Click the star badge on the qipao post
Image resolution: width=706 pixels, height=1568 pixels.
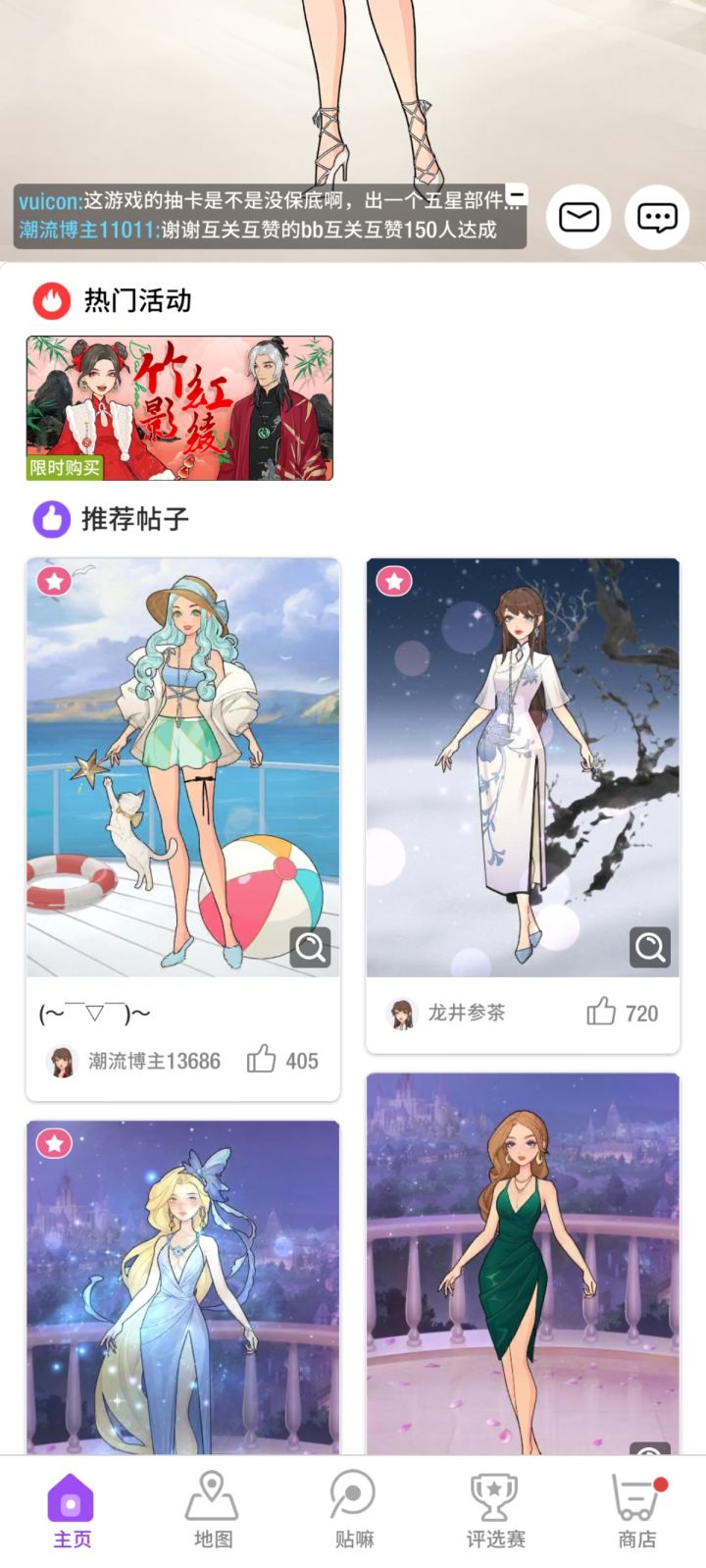394,581
